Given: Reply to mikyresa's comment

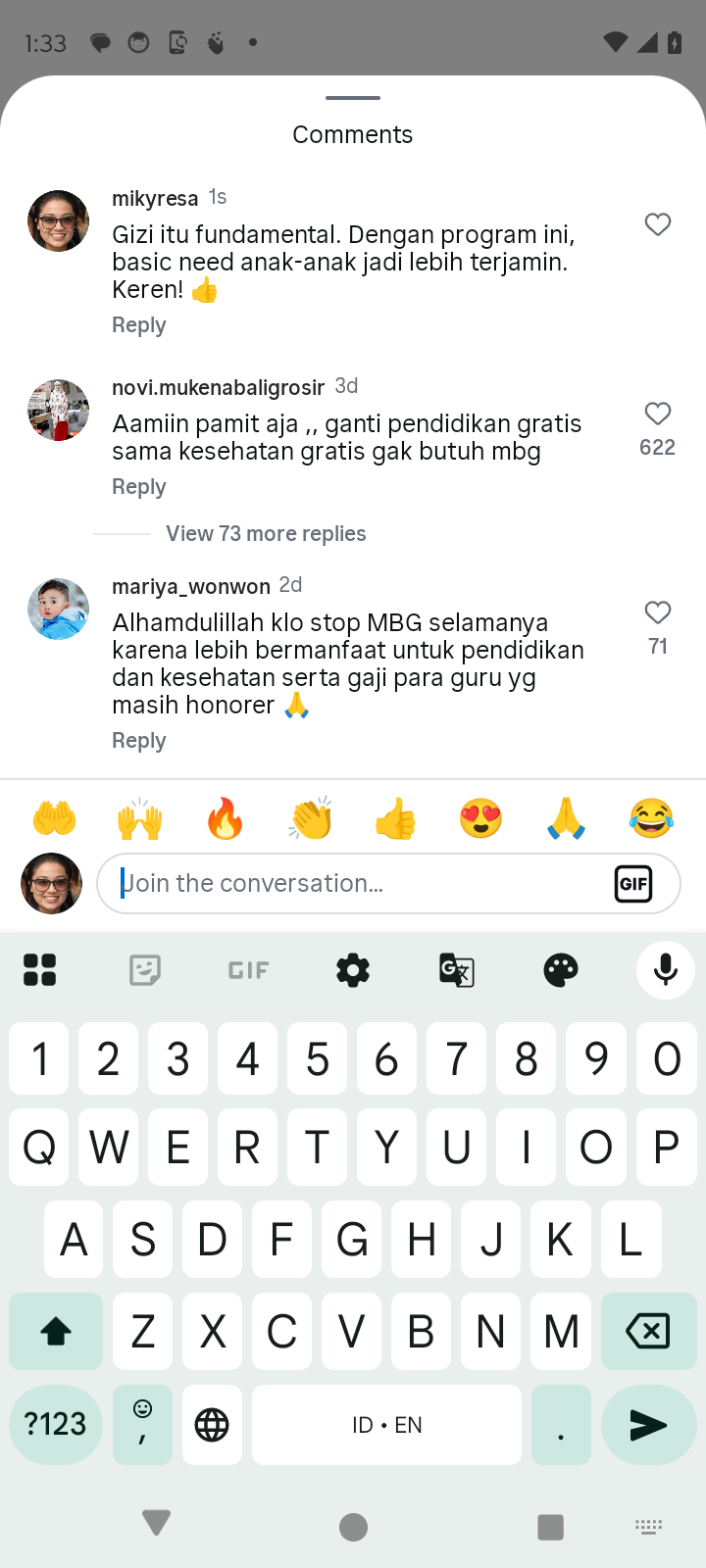Looking at the screenshot, I should point(138,325).
